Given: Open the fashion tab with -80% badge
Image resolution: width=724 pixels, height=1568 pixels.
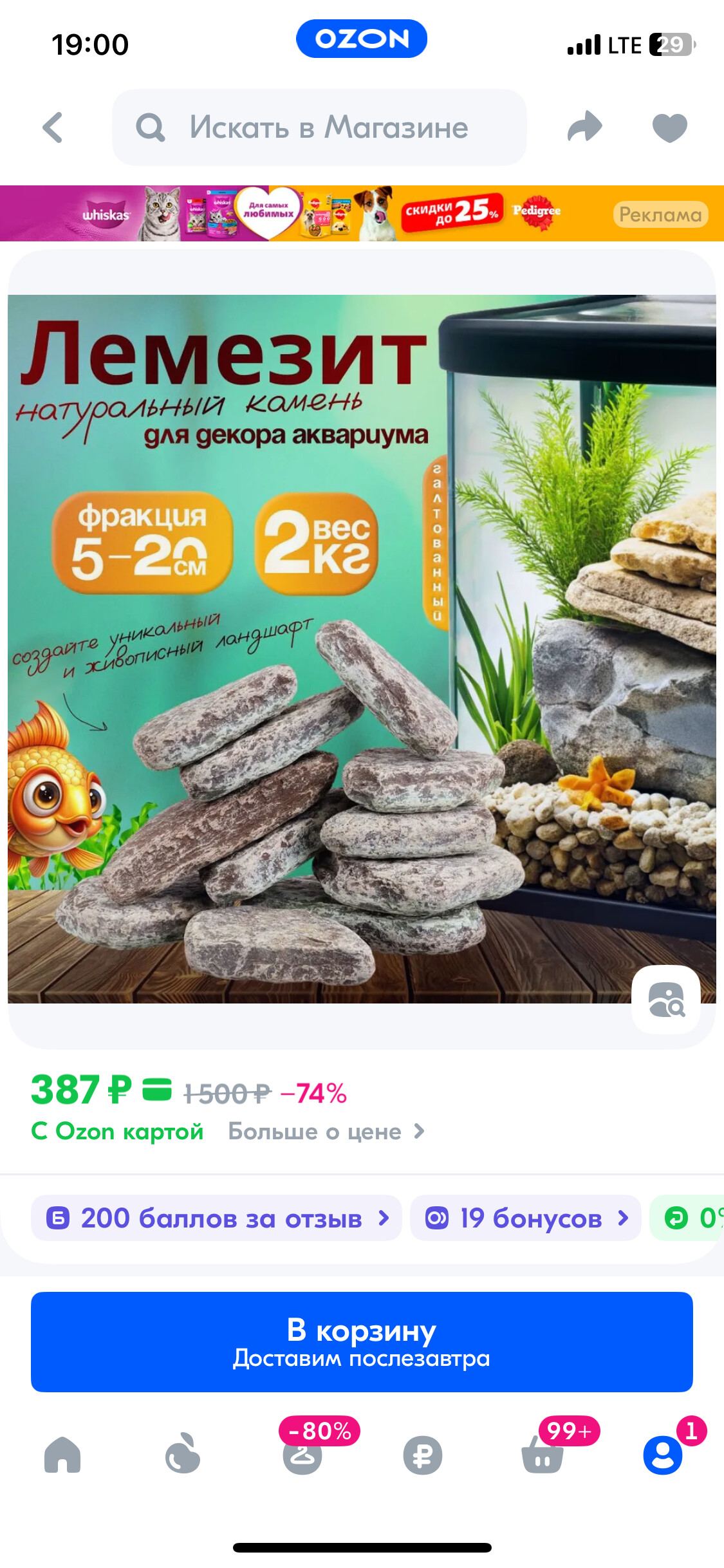Looking at the screenshot, I should point(302,1455).
